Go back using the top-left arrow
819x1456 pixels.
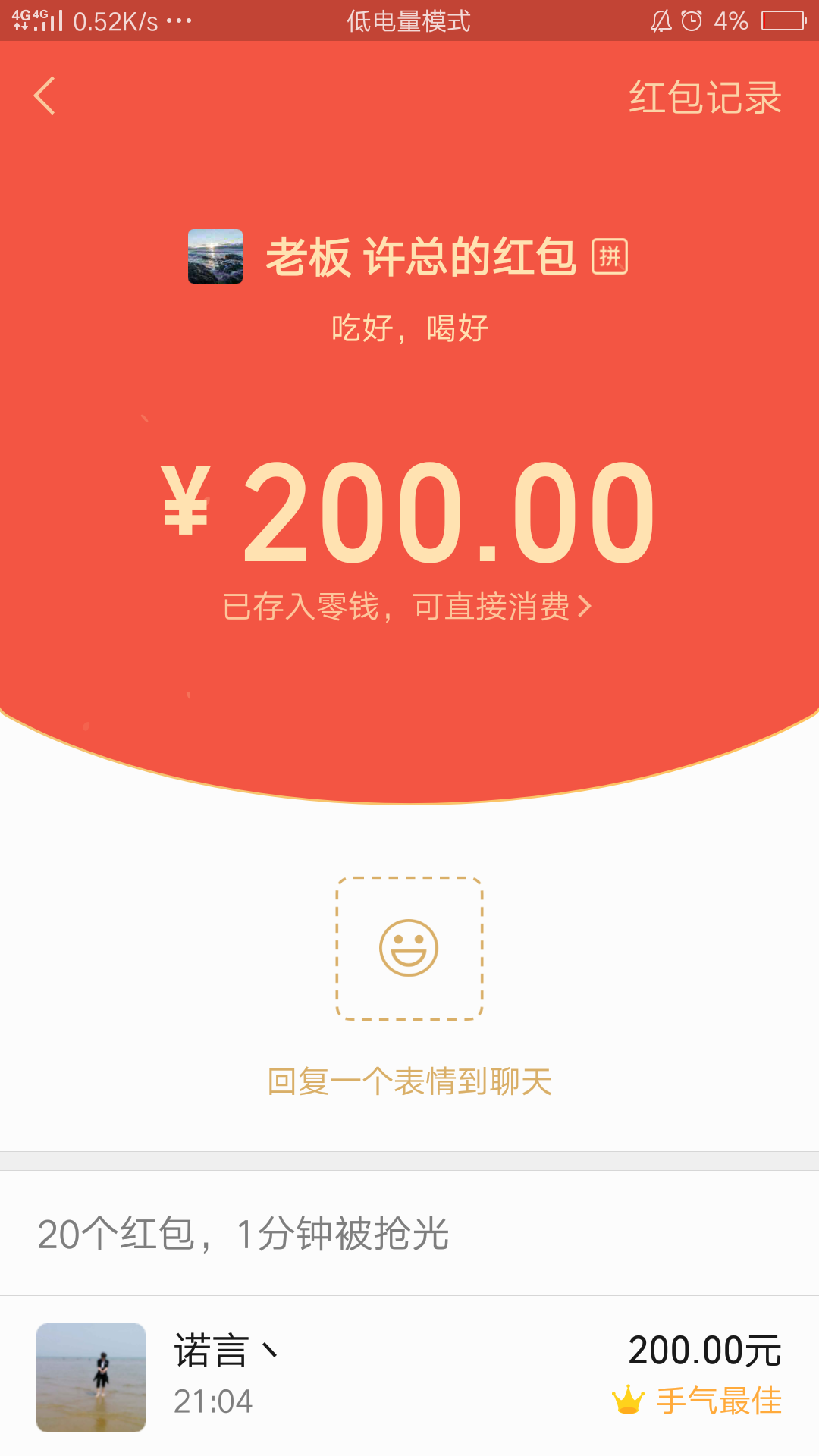point(45,96)
